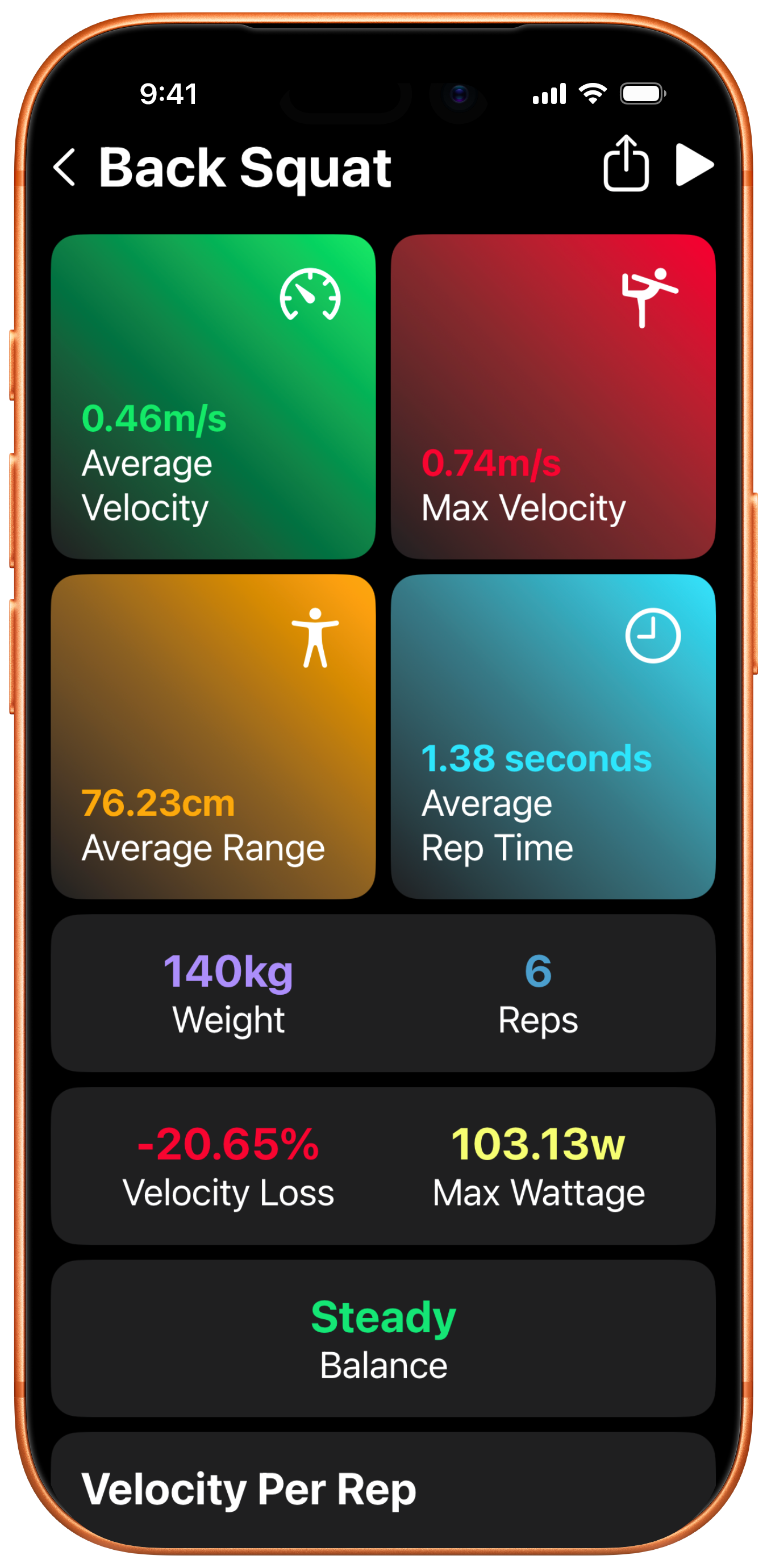
Task: Click the body figure icon on Average Range card
Action: 316,637
